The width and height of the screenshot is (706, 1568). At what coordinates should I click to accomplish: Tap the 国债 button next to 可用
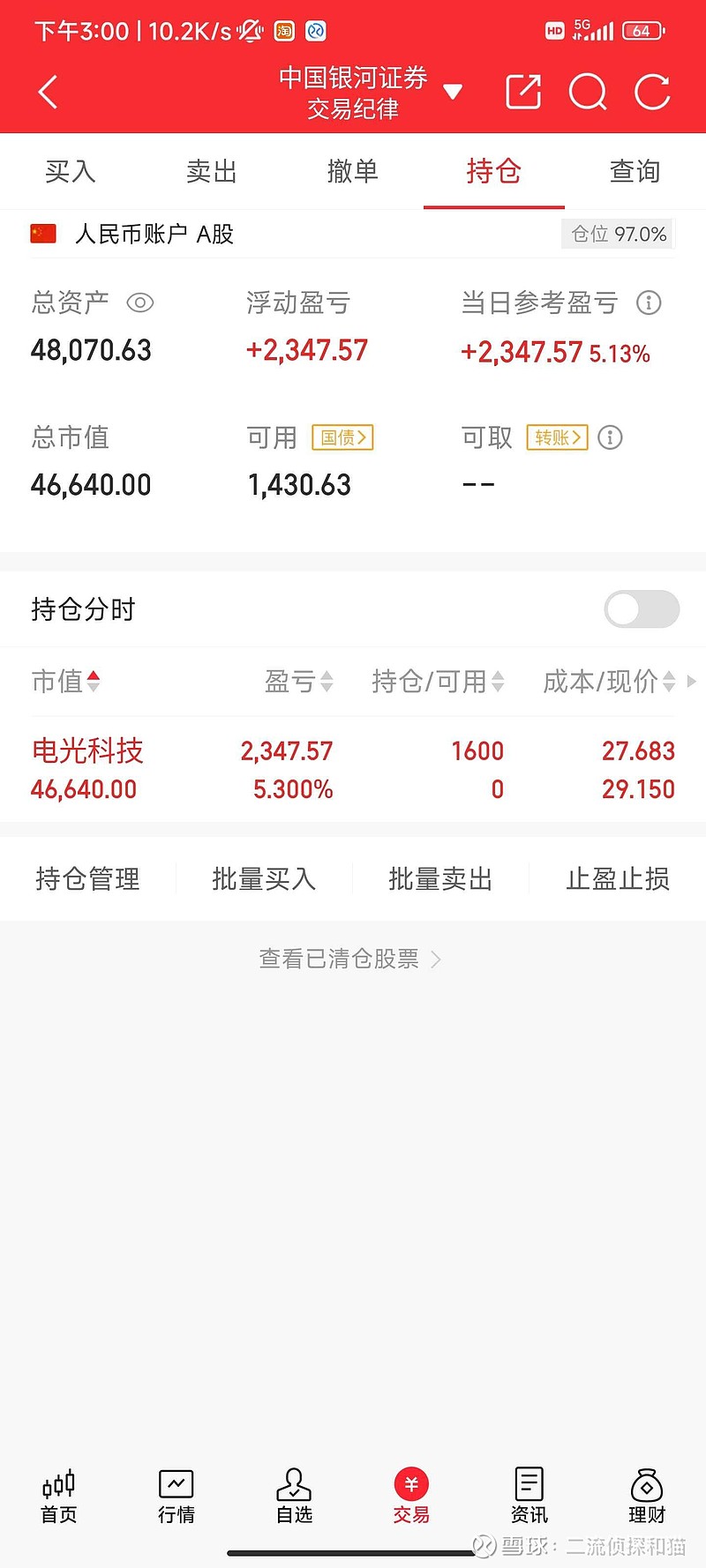pyautogui.click(x=342, y=437)
